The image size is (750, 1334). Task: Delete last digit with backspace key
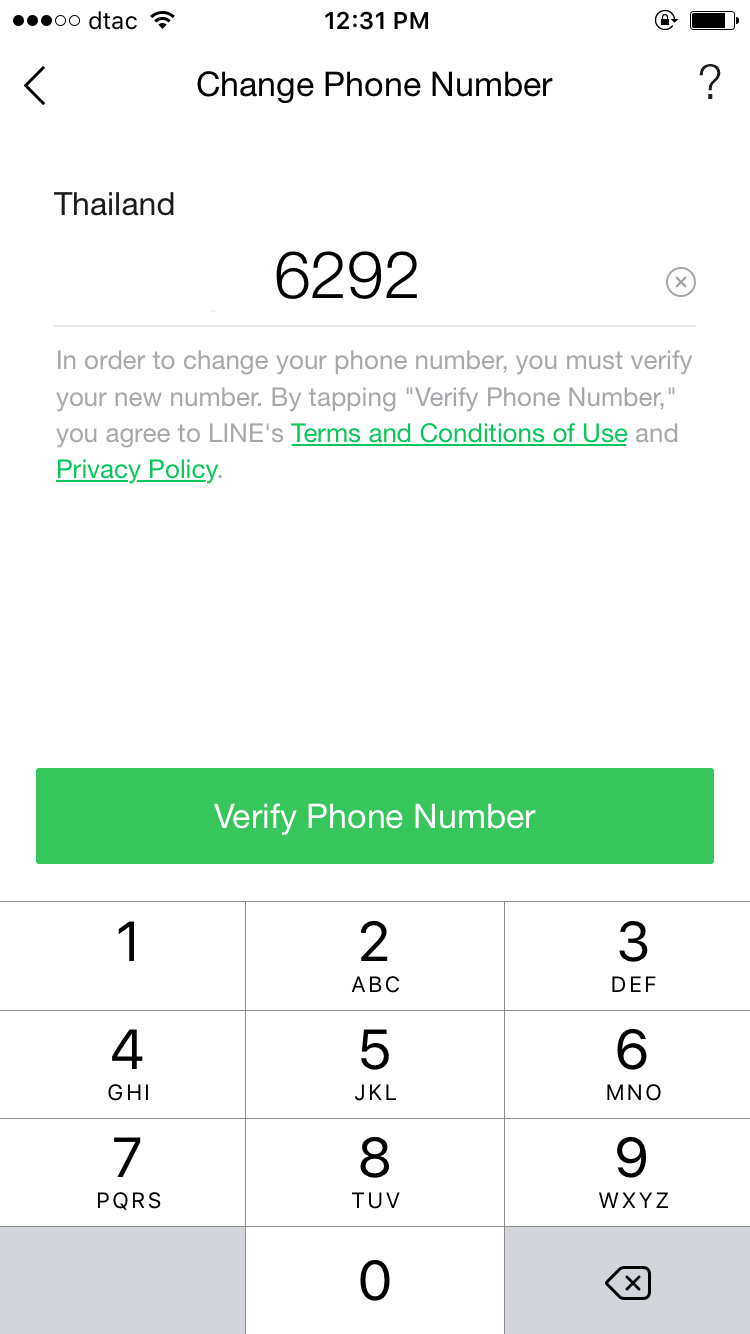628,1282
